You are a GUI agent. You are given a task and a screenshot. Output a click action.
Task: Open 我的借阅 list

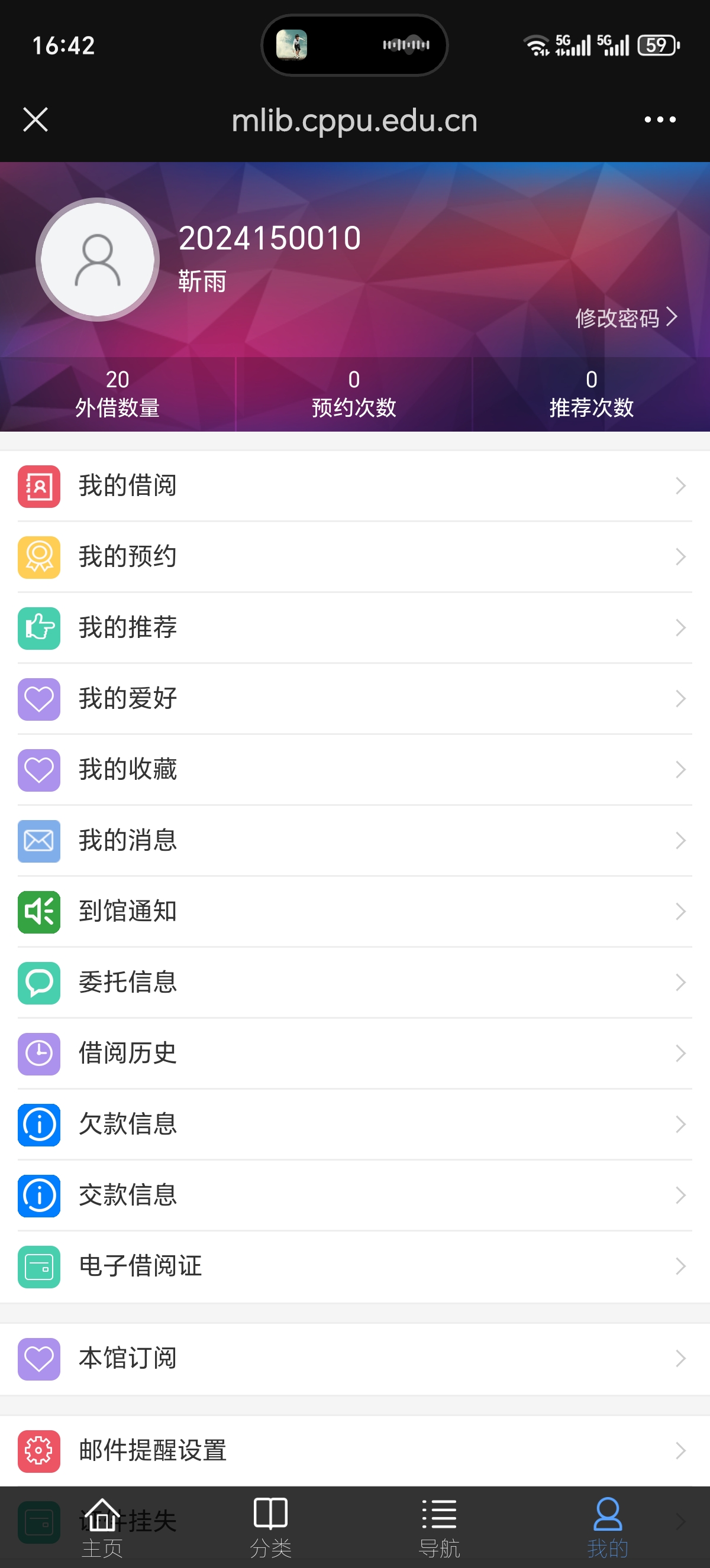click(354, 486)
